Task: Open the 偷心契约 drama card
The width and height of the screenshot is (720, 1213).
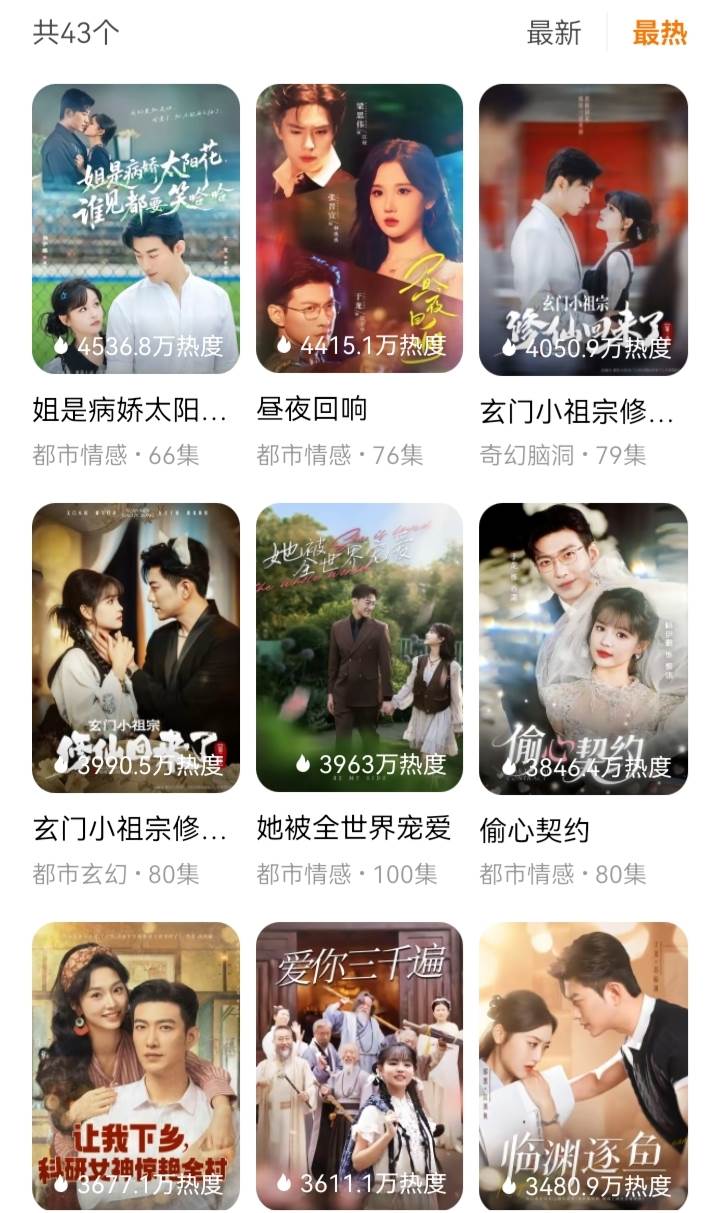Action: (x=583, y=647)
